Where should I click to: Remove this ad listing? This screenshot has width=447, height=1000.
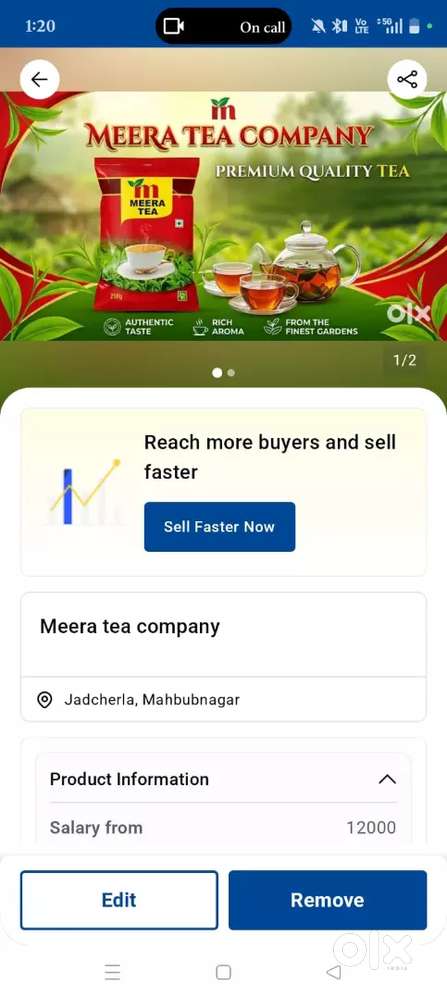point(328,900)
